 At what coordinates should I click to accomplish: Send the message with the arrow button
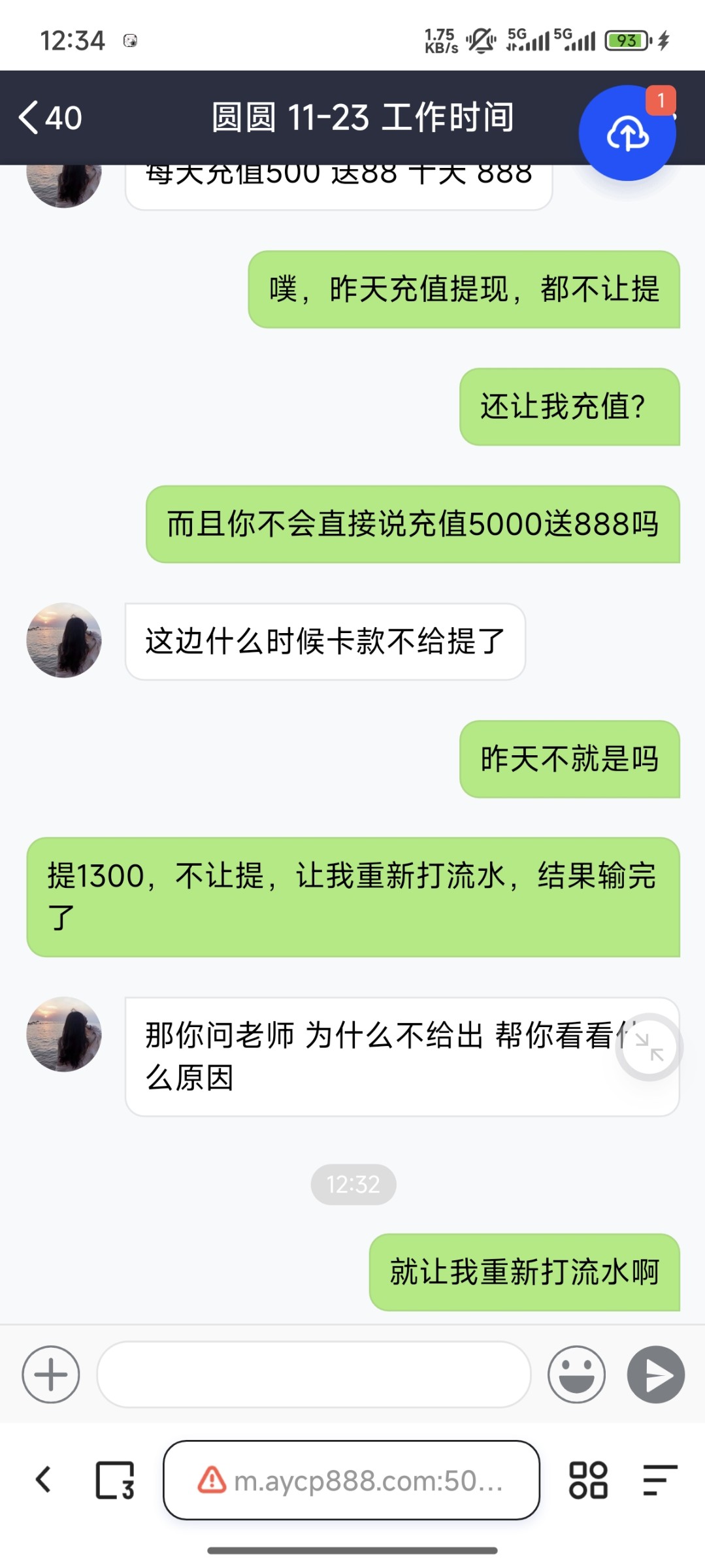coord(655,1375)
